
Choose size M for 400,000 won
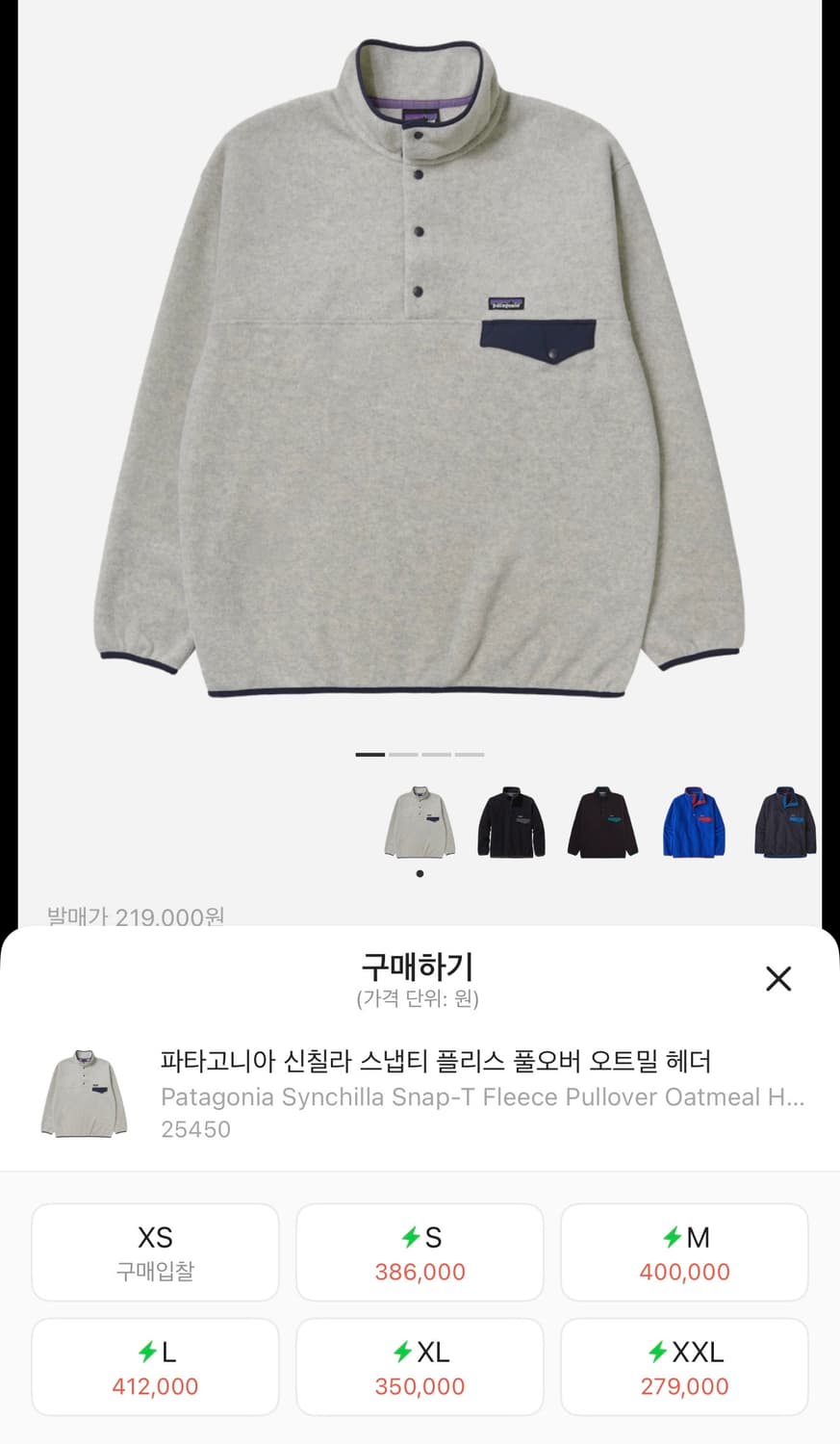[684, 1252]
